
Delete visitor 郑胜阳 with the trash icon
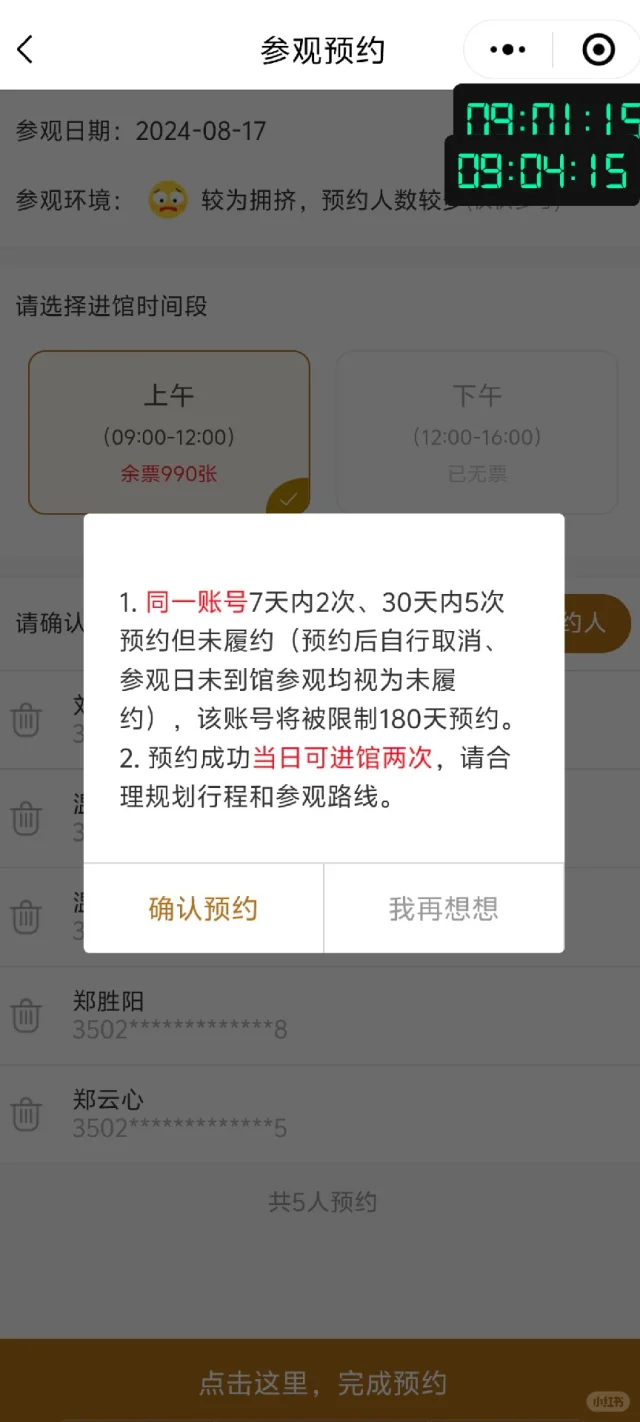[x=26, y=1015]
